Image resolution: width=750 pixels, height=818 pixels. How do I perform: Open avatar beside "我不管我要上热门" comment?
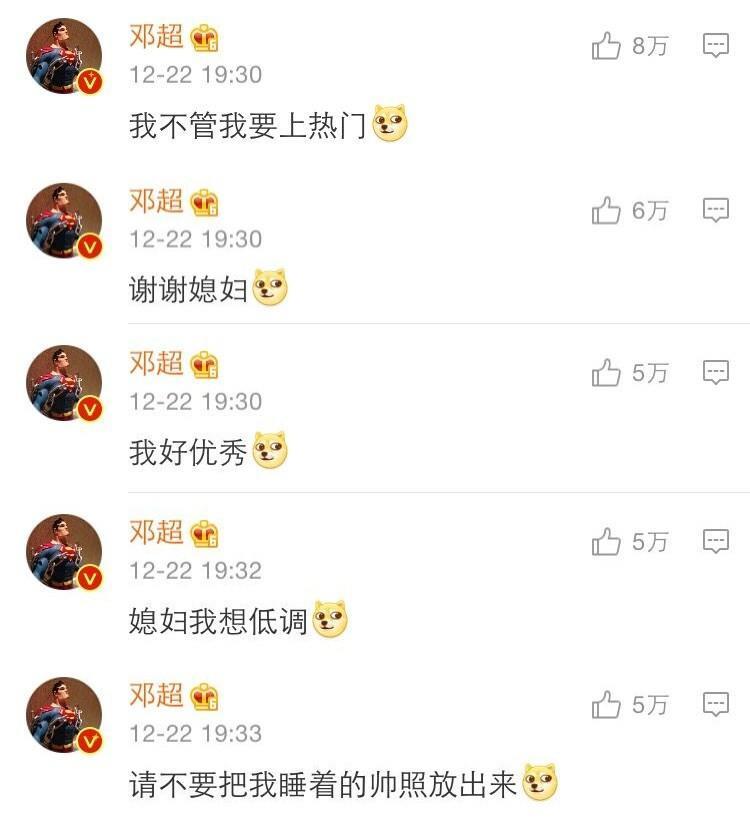(x=64, y=56)
